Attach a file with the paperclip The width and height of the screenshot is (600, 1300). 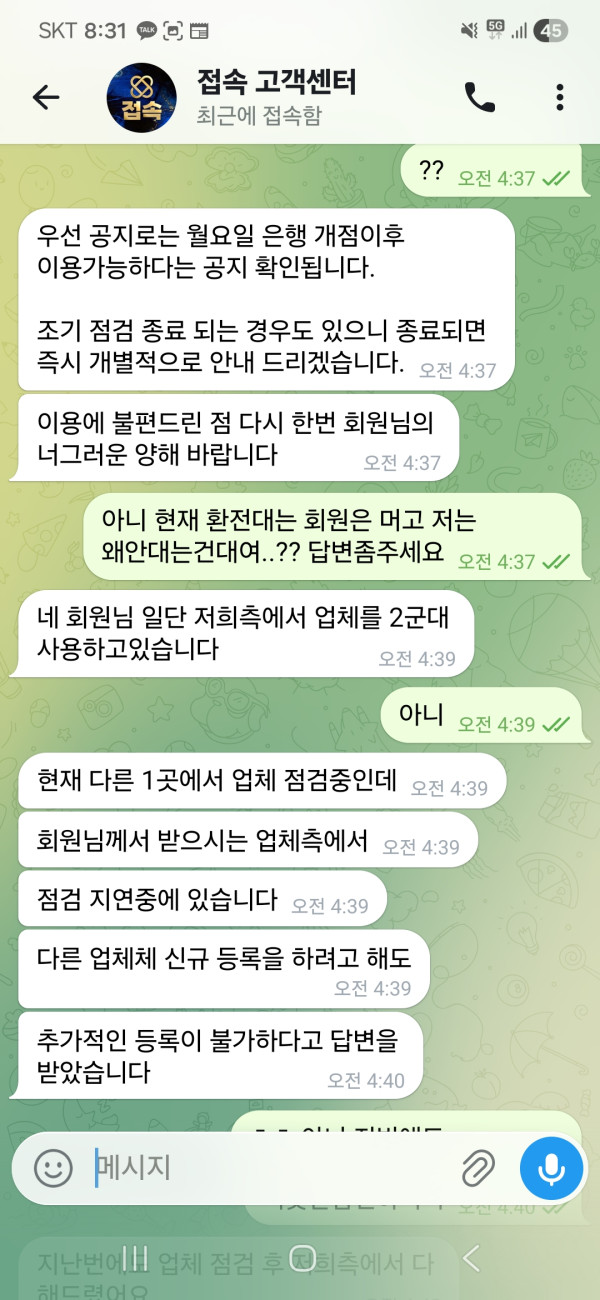pyautogui.click(x=479, y=1167)
